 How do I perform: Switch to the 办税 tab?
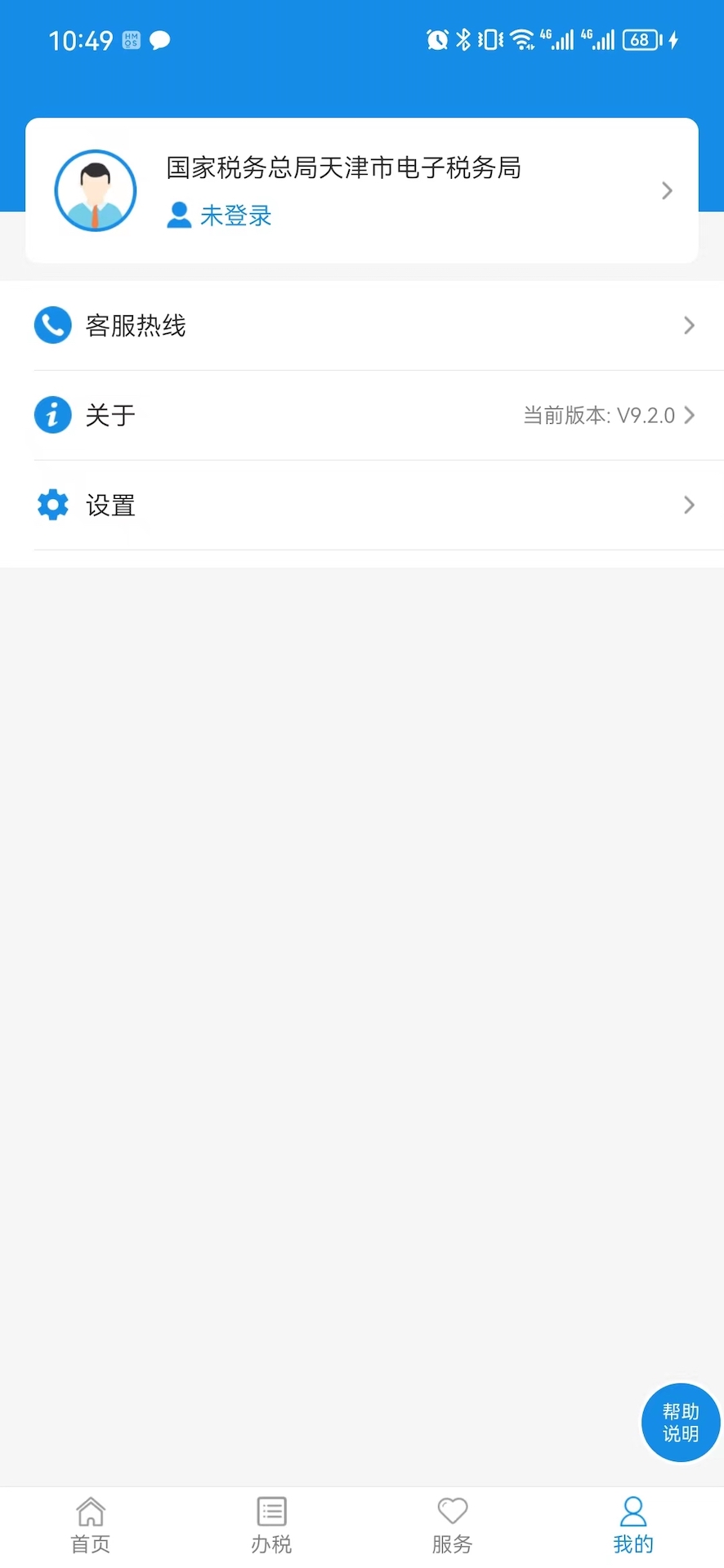(270, 1526)
